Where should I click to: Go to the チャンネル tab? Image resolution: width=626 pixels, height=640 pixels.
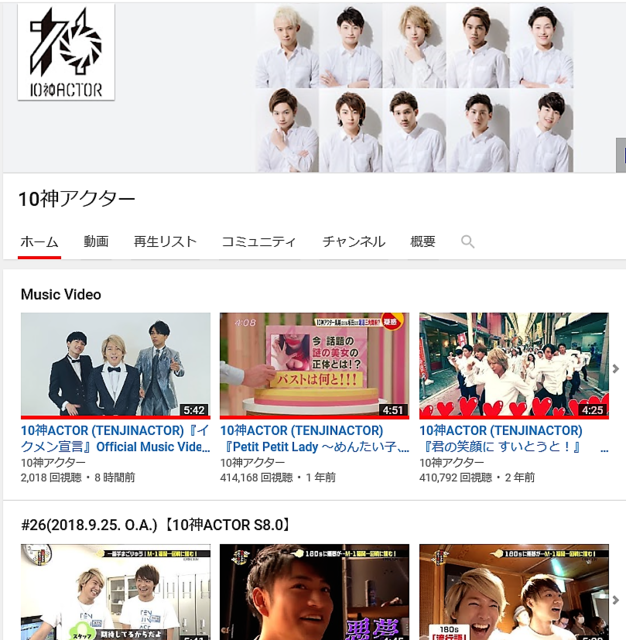[353, 242]
